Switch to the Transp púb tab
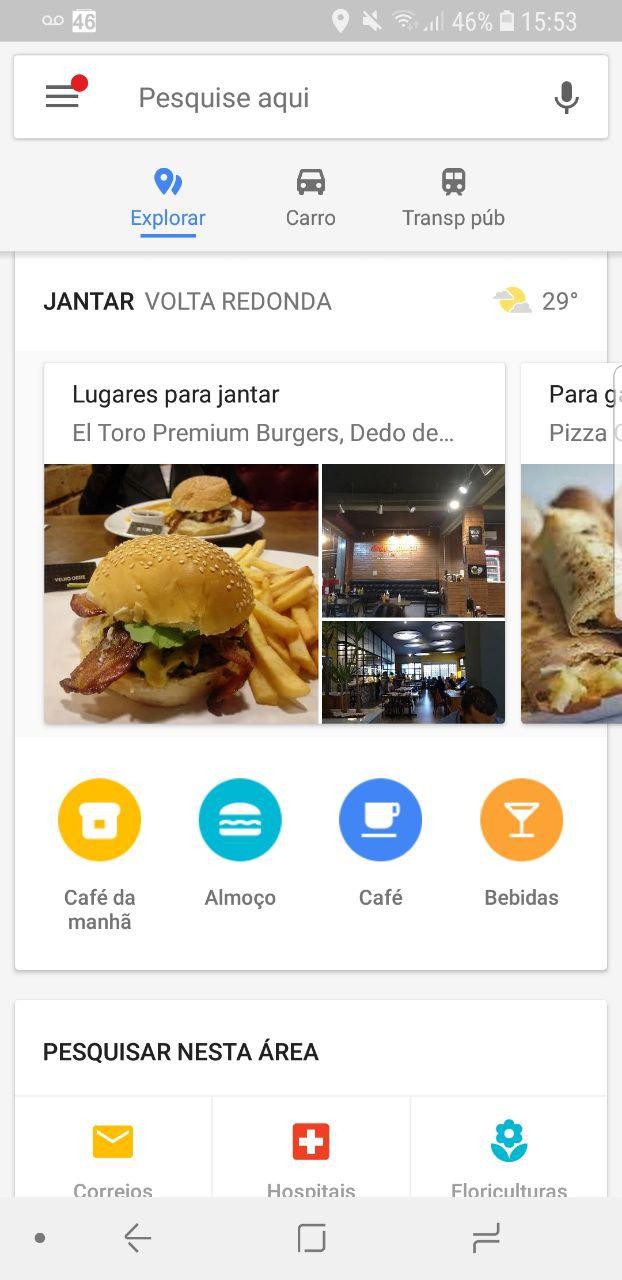This screenshot has height=1280, width=622. (x=453, y=199)
